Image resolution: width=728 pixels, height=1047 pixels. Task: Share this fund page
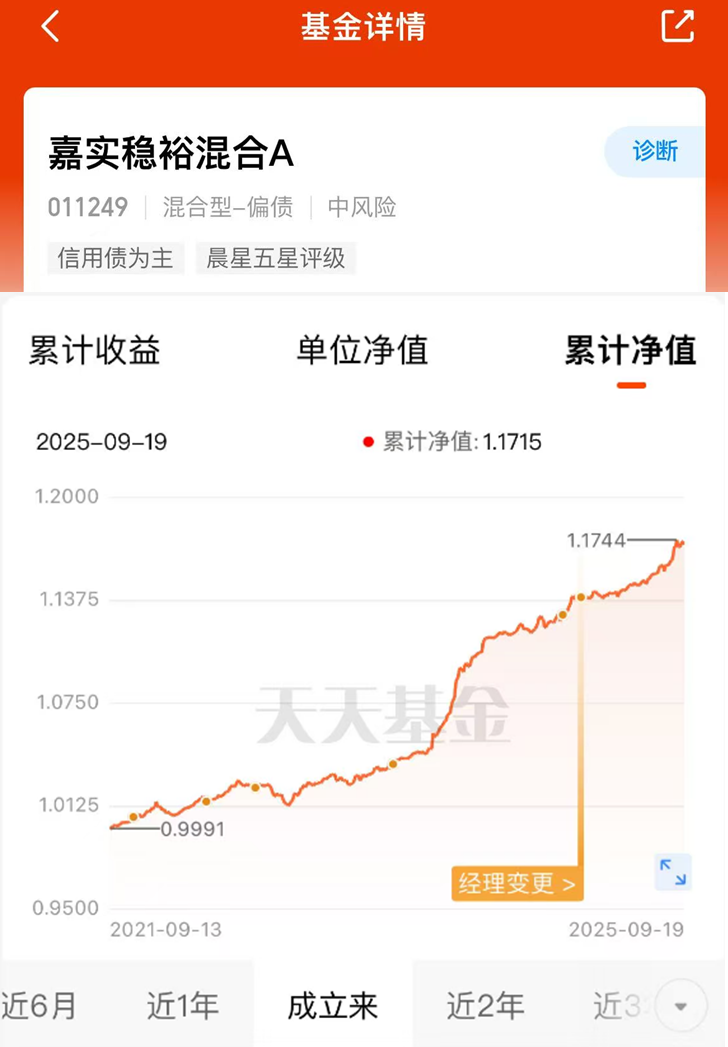677,26
